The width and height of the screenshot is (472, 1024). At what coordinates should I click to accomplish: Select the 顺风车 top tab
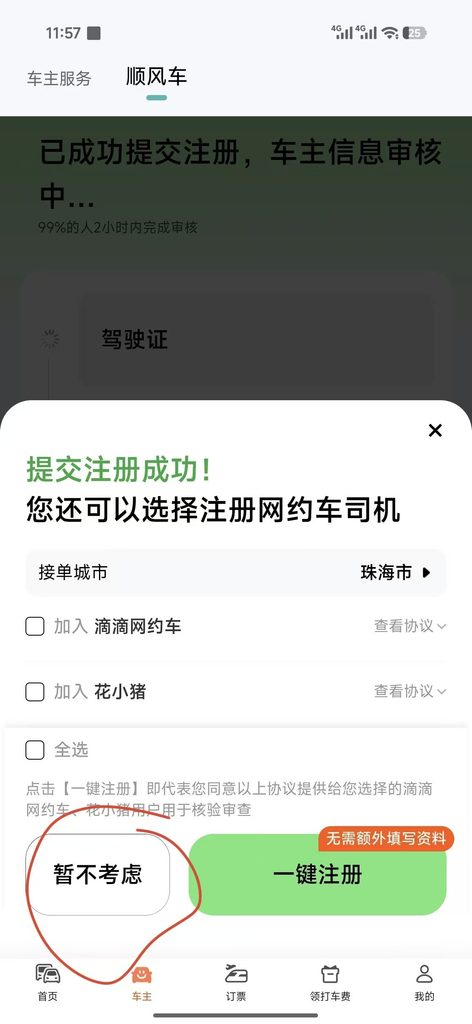[x=157, y=77]
